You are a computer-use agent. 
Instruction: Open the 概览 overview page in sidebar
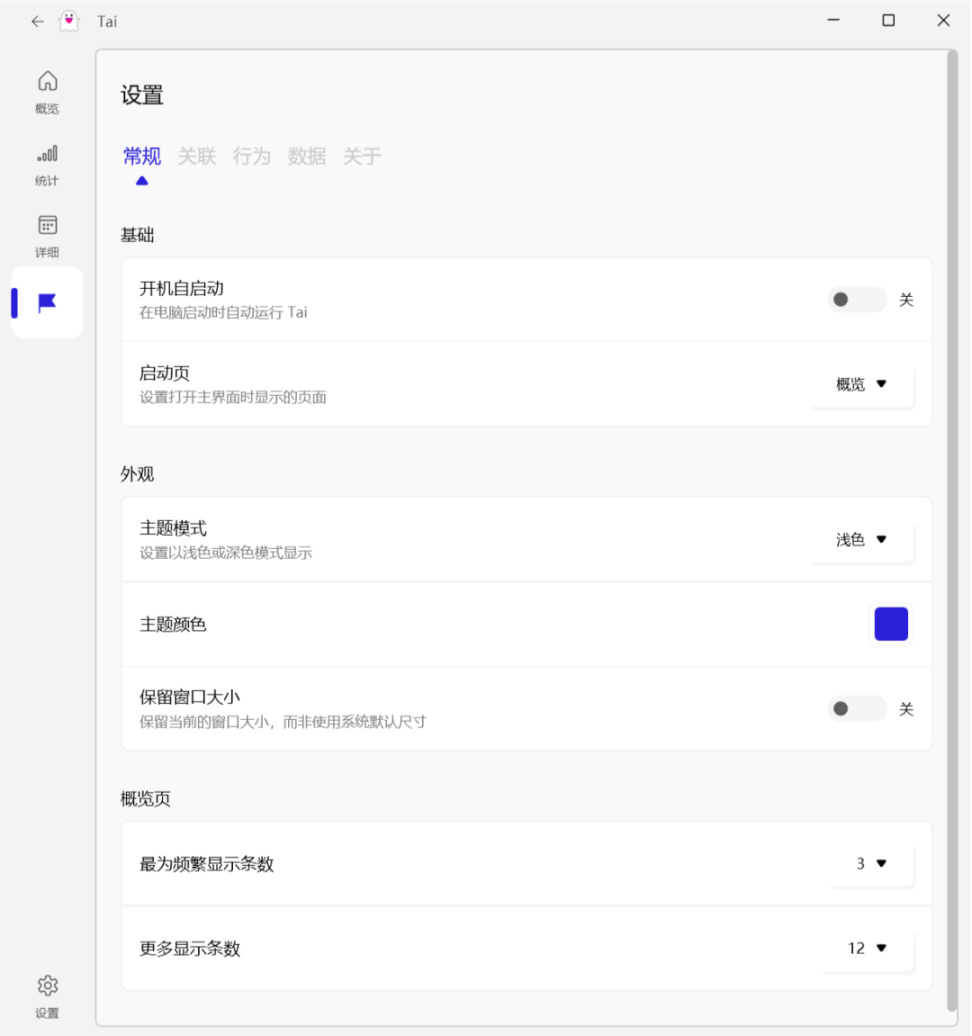pyautogui.click(x=47, y=92)
